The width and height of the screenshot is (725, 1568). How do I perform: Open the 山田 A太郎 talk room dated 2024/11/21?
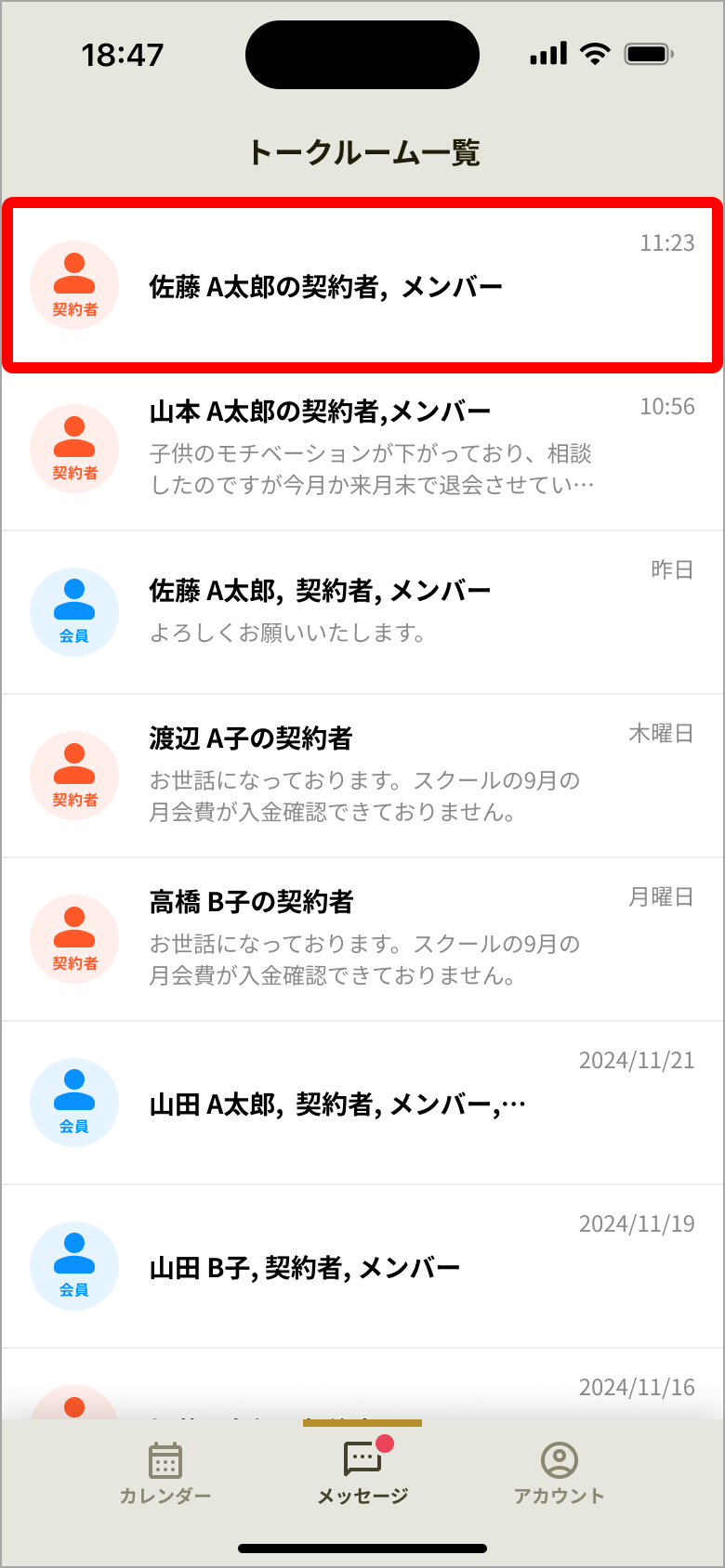[362, 1102]
